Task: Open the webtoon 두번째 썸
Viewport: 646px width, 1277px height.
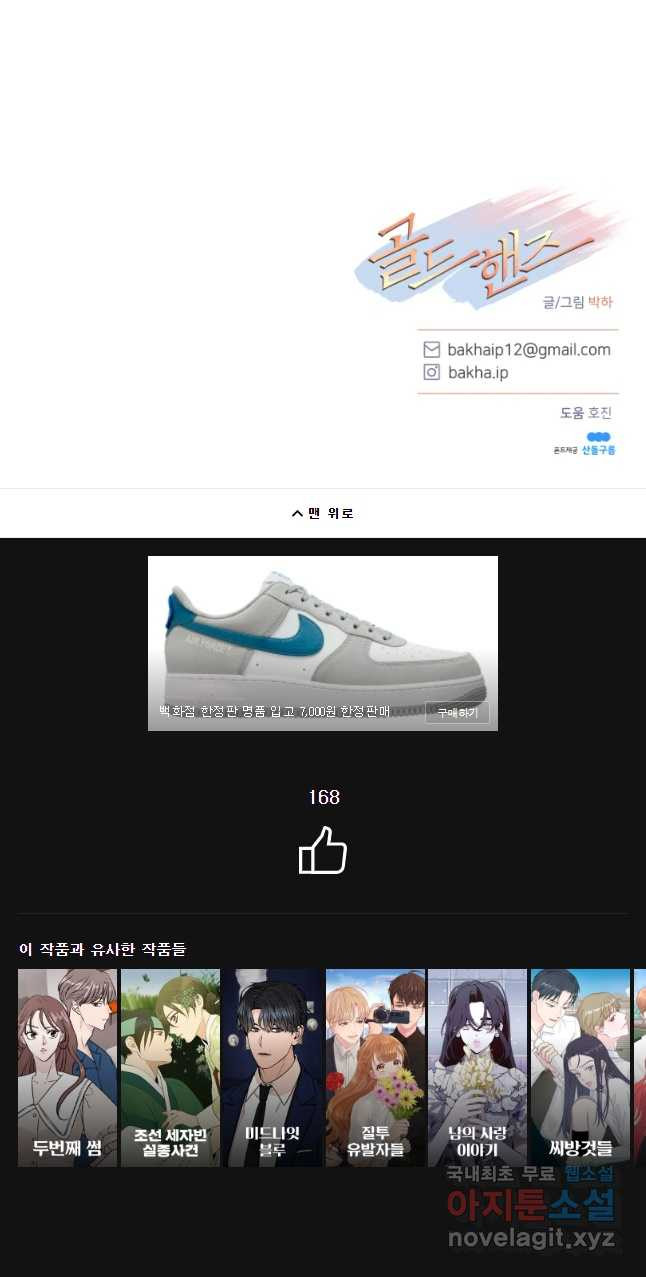Action: tap(67, 1066)
